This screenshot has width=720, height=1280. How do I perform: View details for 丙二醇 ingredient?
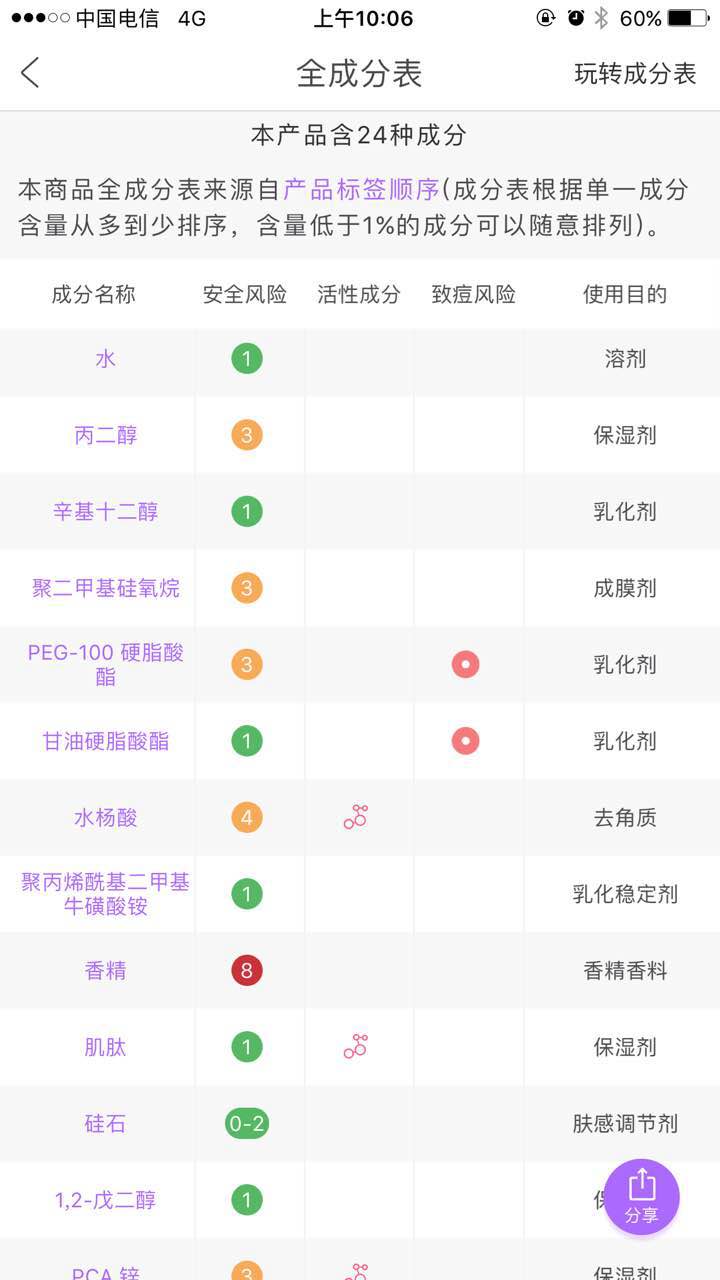[x=105, y=435]
